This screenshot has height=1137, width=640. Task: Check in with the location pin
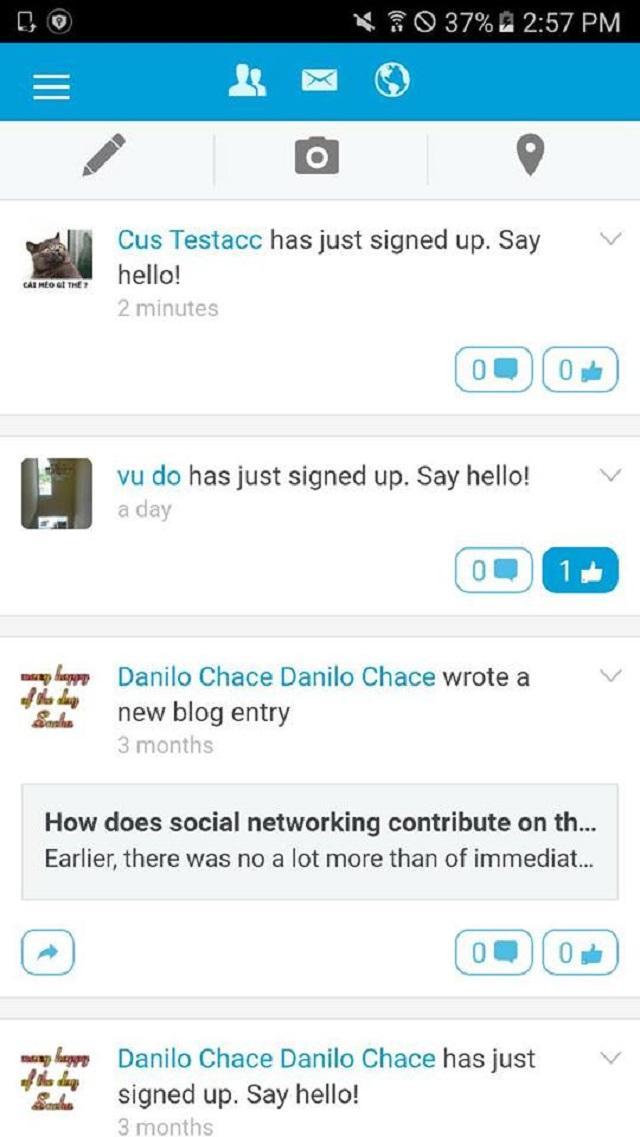[529, 156]
